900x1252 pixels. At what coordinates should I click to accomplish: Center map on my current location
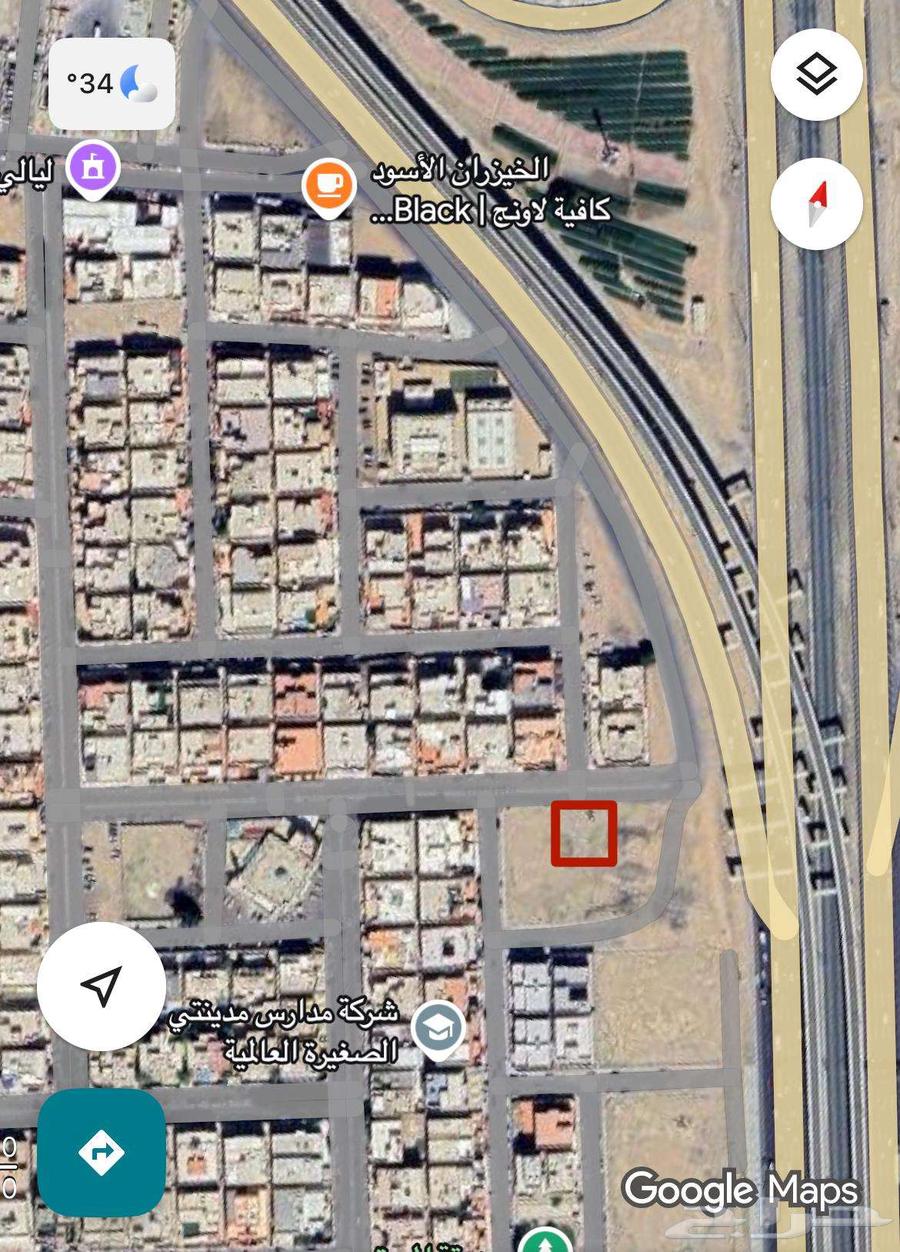[101, 985]
